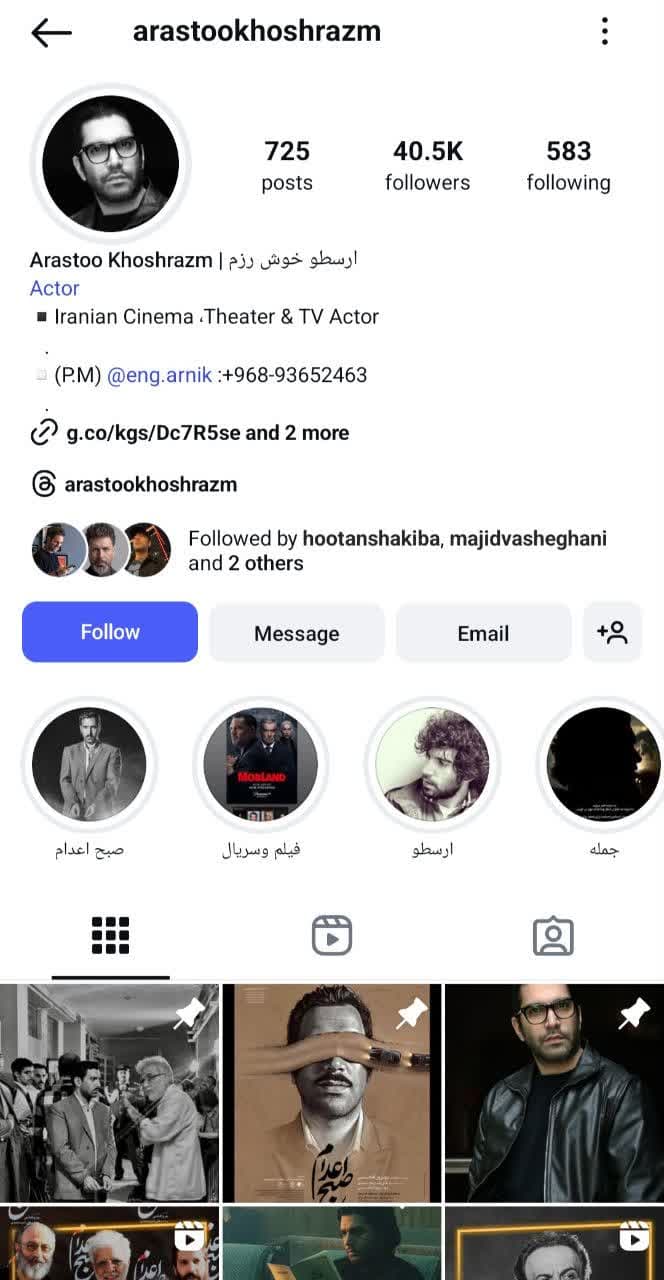Message this account
664x1280 pixels.
click(x=296, y=633)
